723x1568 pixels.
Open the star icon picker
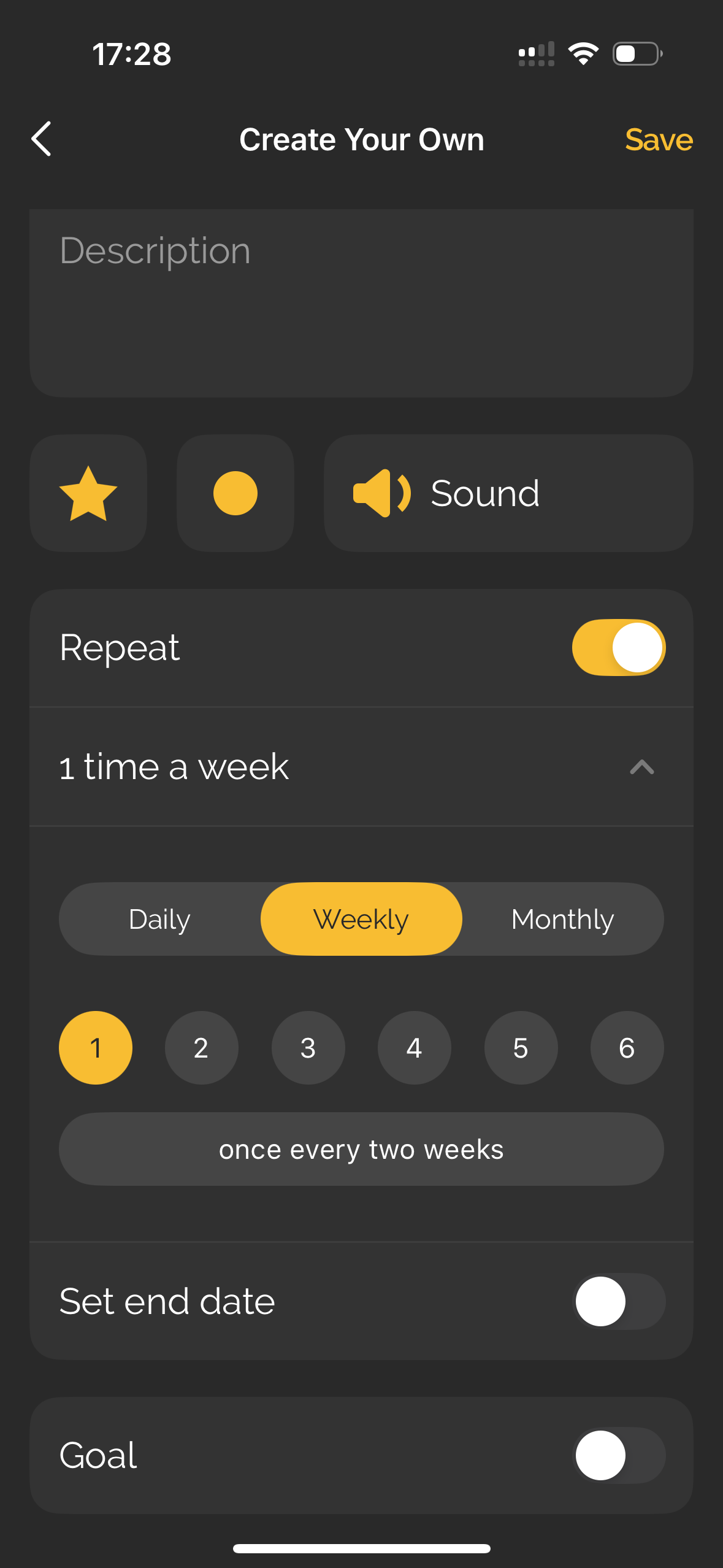pos(88,493)
